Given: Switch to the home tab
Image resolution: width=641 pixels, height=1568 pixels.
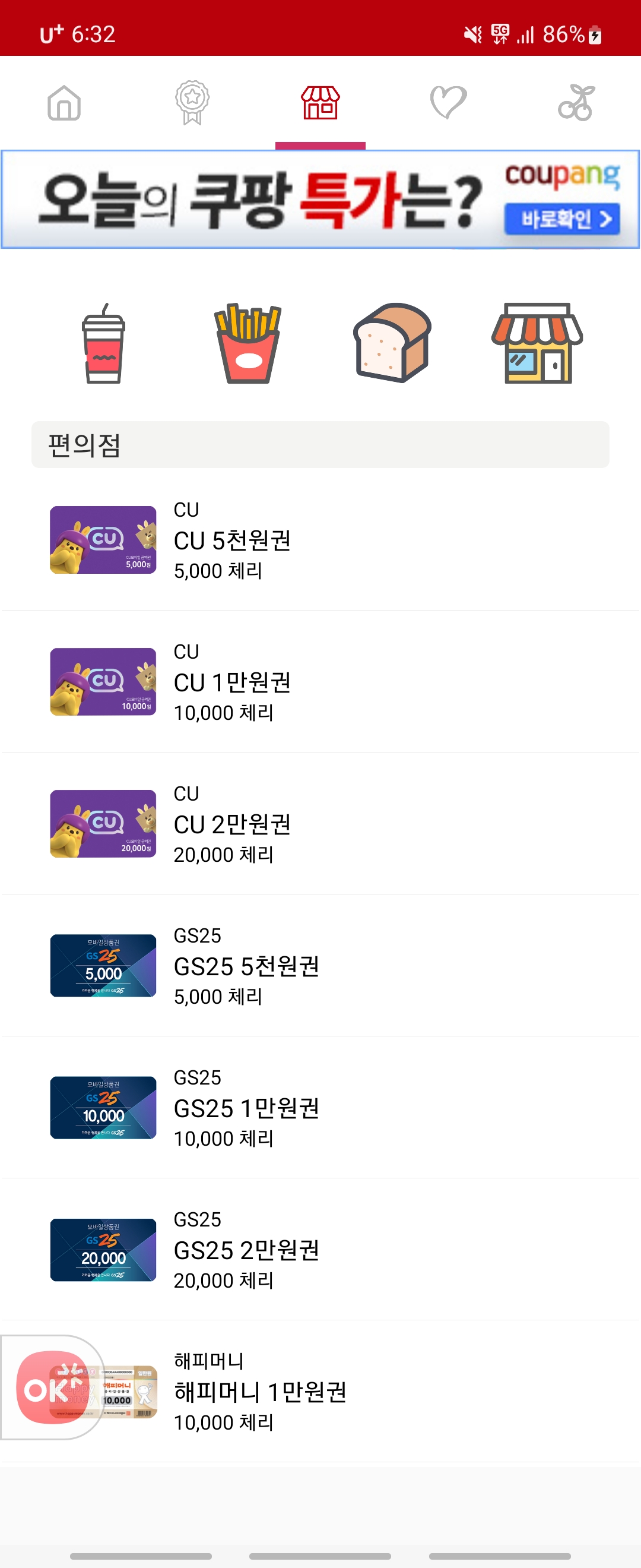Looking at the screenshot, I should [64, 102].
